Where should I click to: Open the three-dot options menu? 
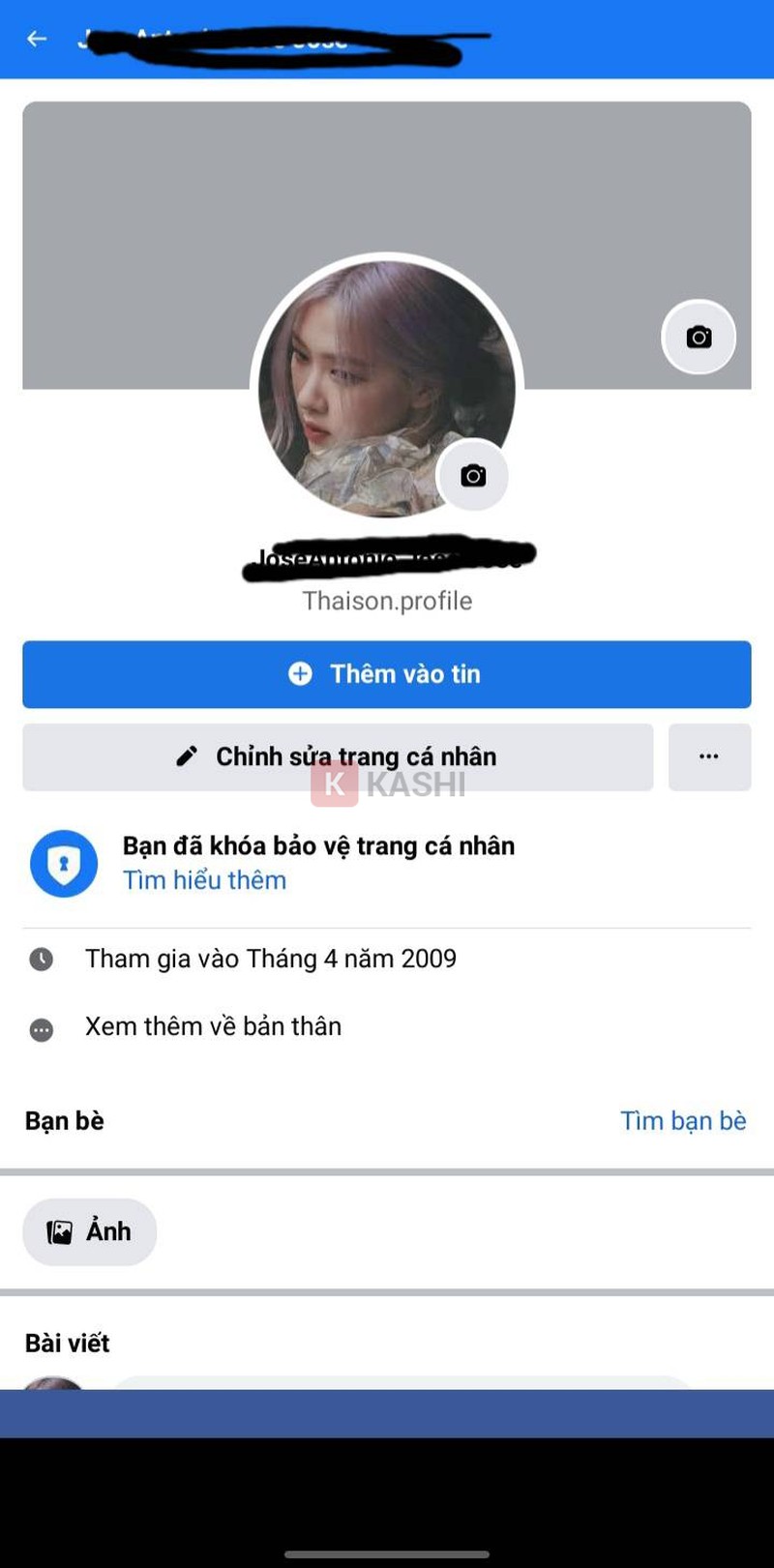(x=709, y=757)
